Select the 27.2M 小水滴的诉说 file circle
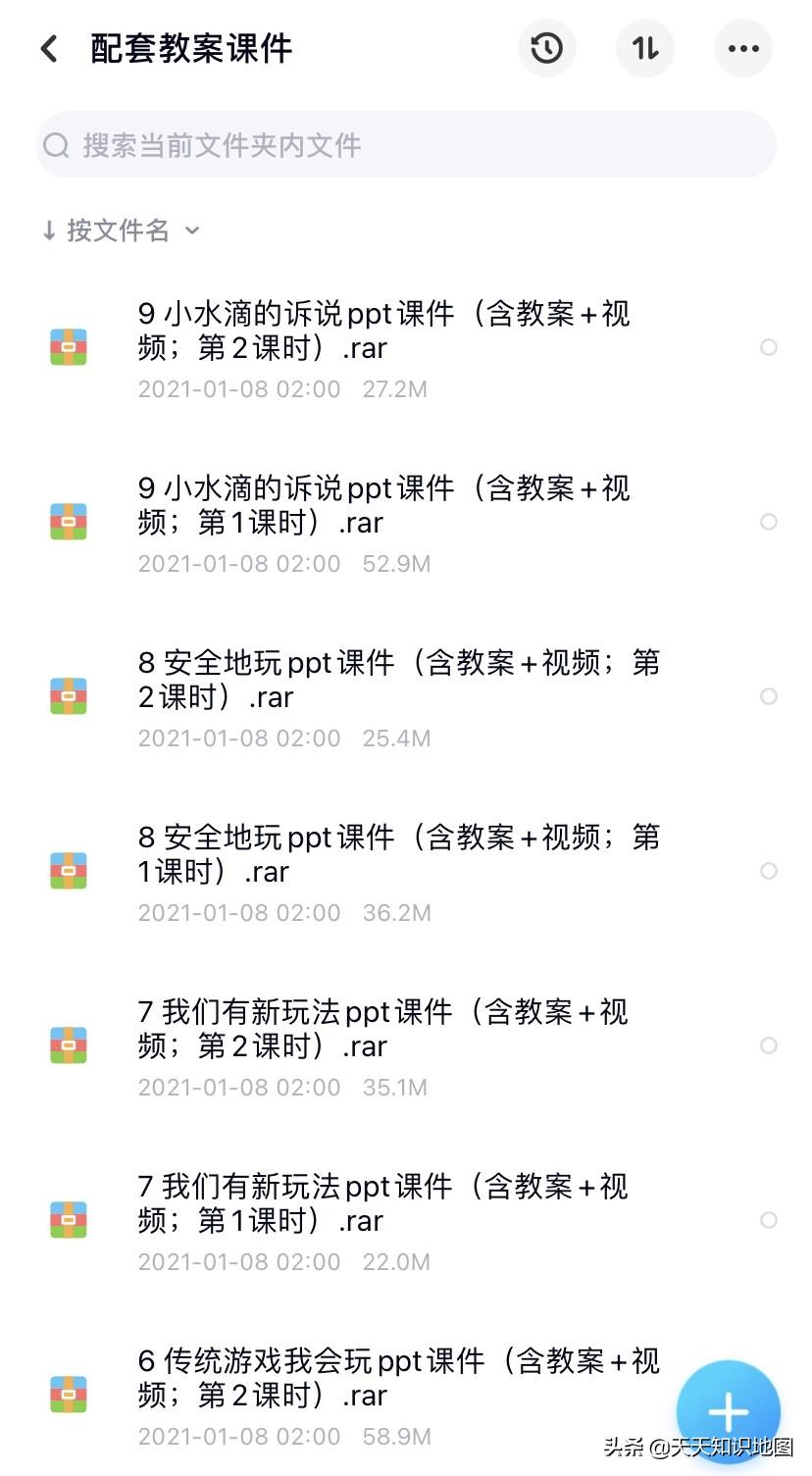The height and width of the screenshot is (1476, 812). [x=769, y=347]
